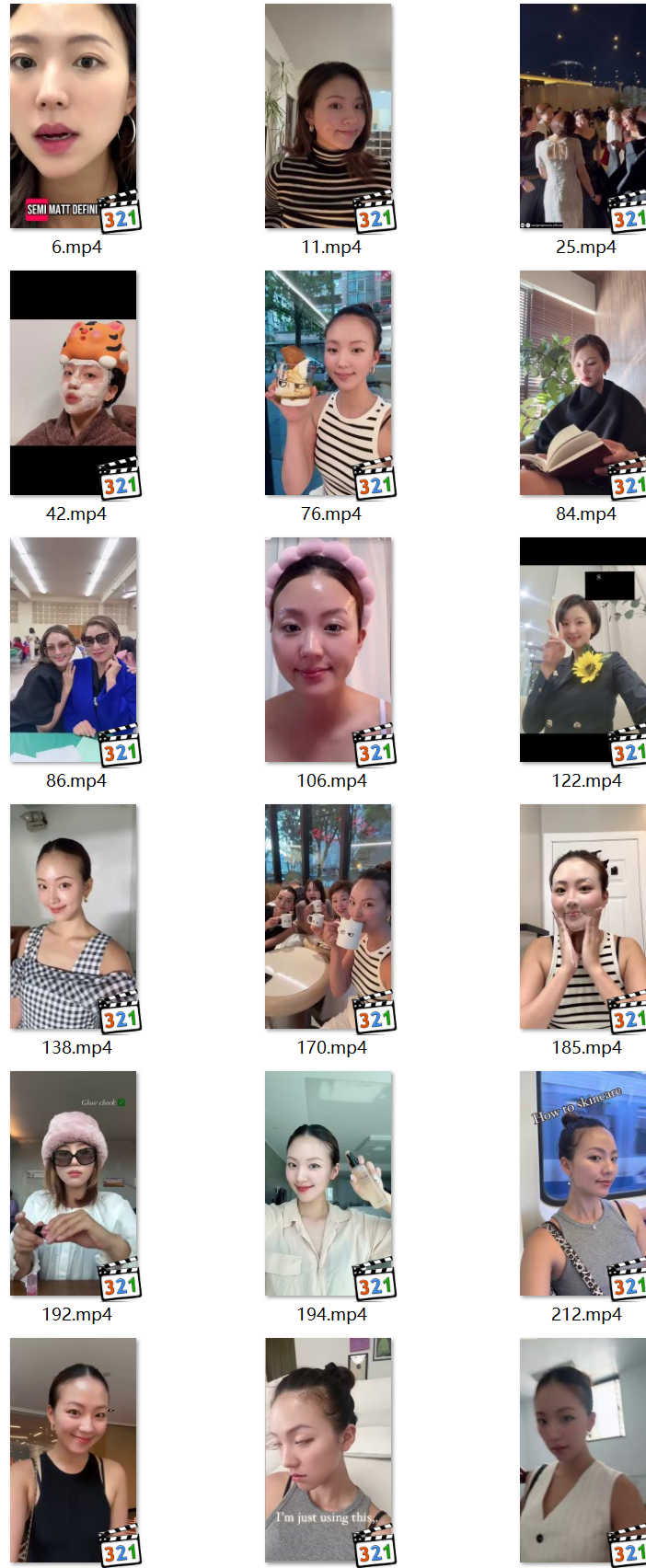This screenshot has height=1568, width=646.
Task: Open the file 84.mp4
Action: [x=583, y=384]
